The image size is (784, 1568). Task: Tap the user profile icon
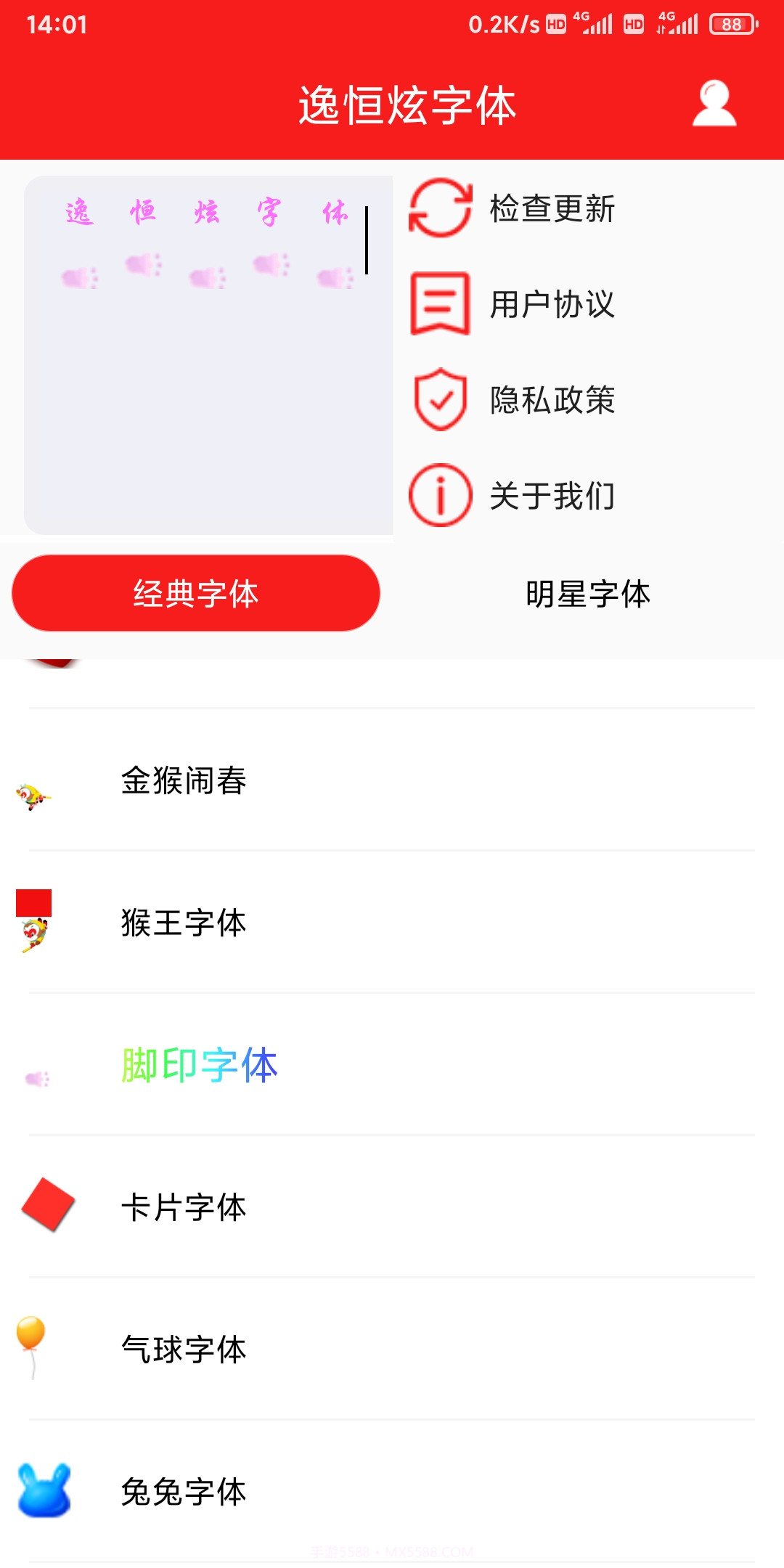click(715, 102)
